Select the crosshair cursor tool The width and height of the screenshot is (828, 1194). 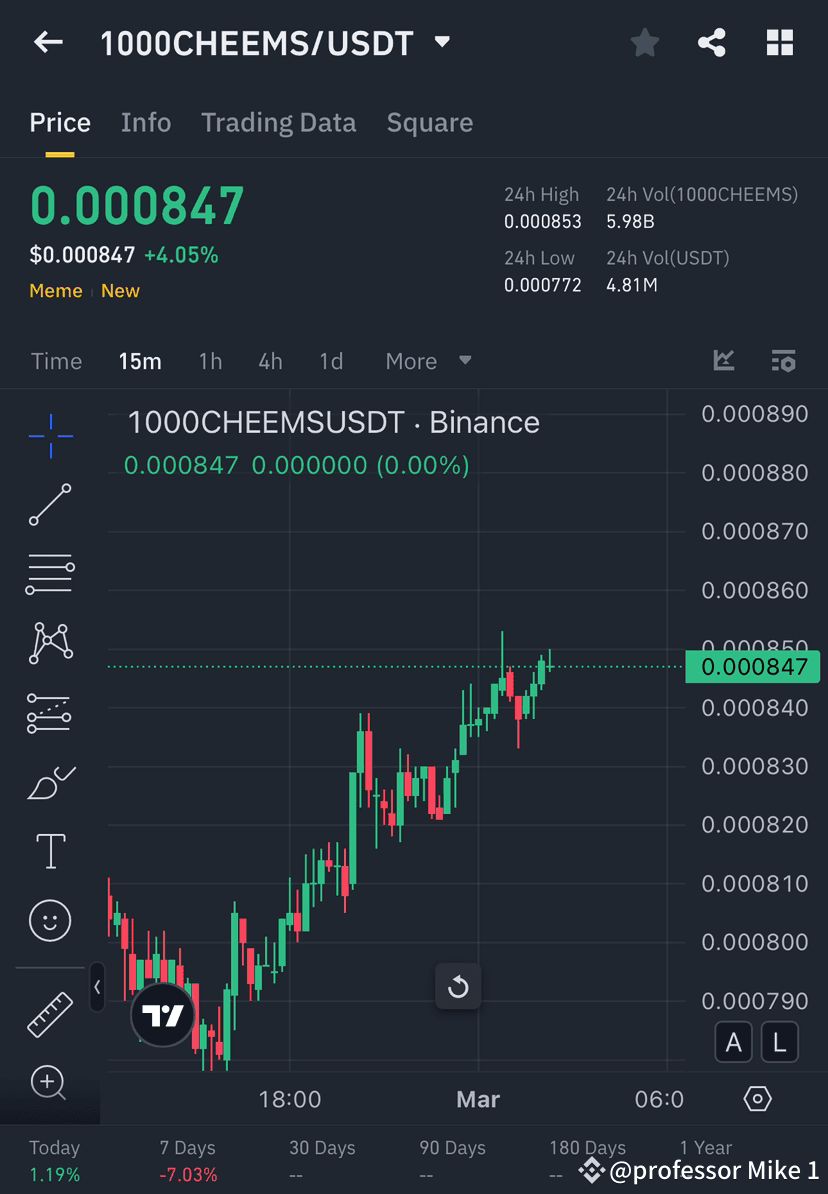pyautogui.click(x=50, y=436)
